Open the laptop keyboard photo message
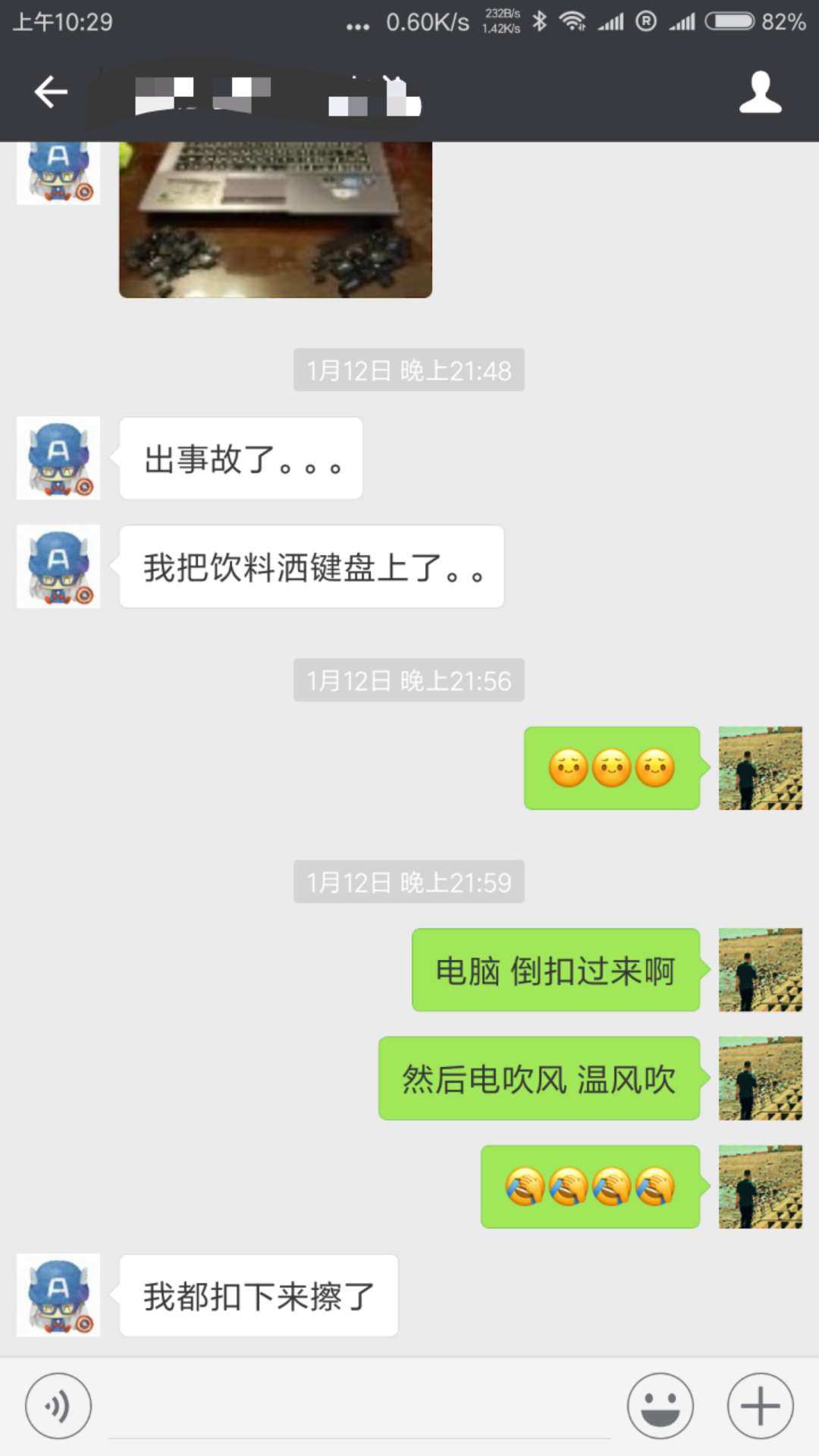The height and width of the screenshot is (1456, 819). click(x=275, y=220)
